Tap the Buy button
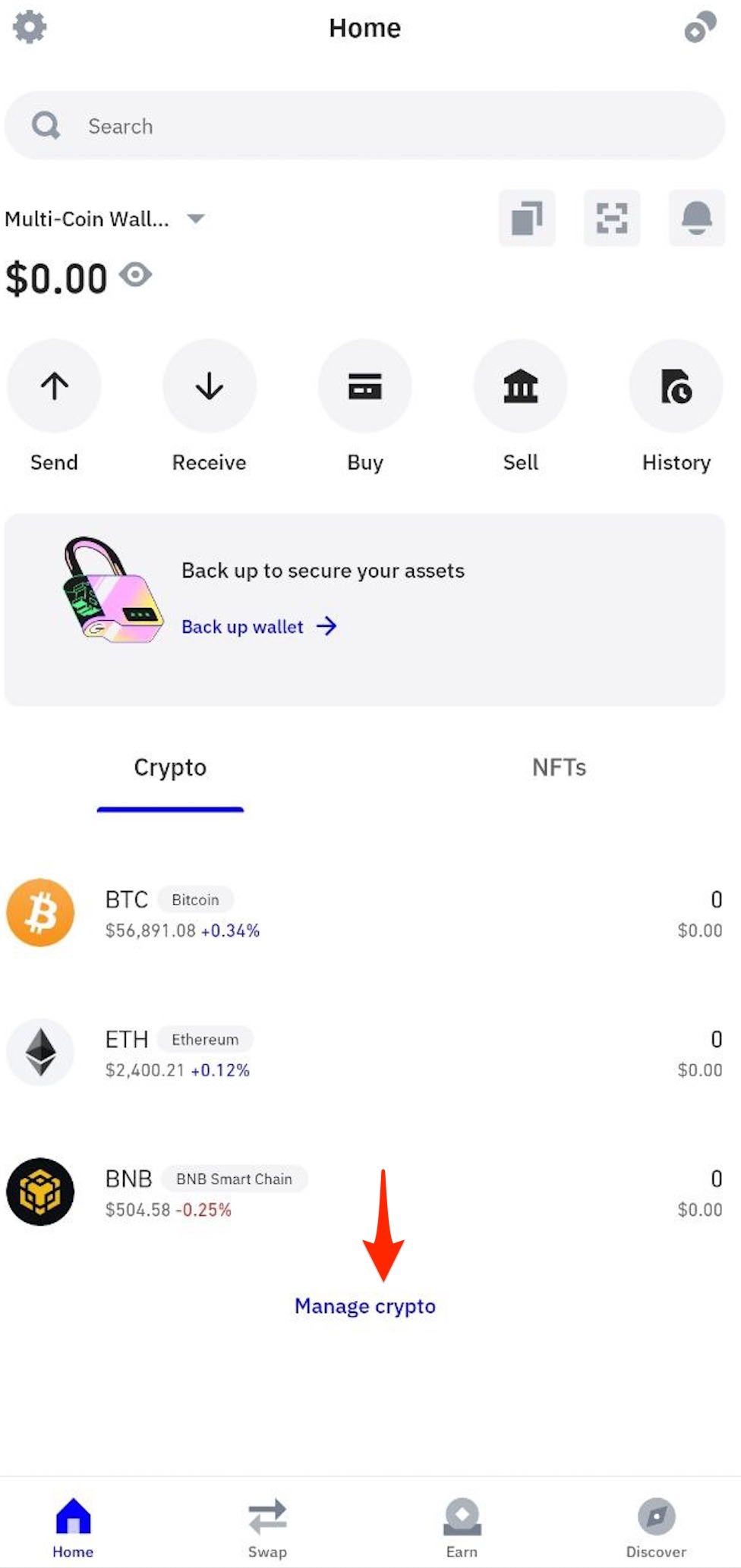Image resolution: width=741 pixels, height=1568 pixels. coord(365,407)
